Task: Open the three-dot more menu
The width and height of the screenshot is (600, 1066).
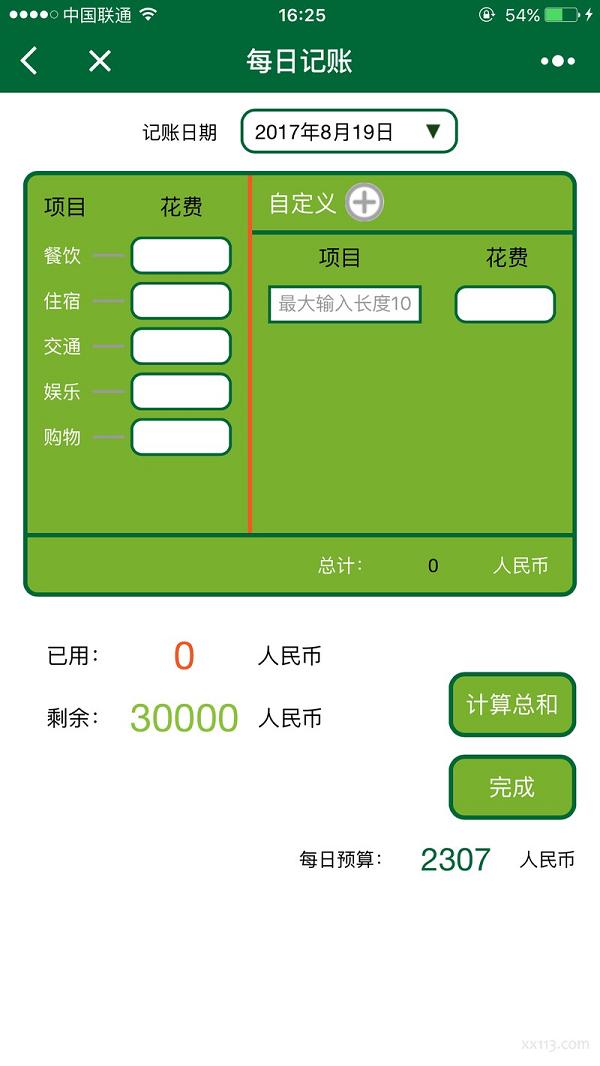Action: 557,61
